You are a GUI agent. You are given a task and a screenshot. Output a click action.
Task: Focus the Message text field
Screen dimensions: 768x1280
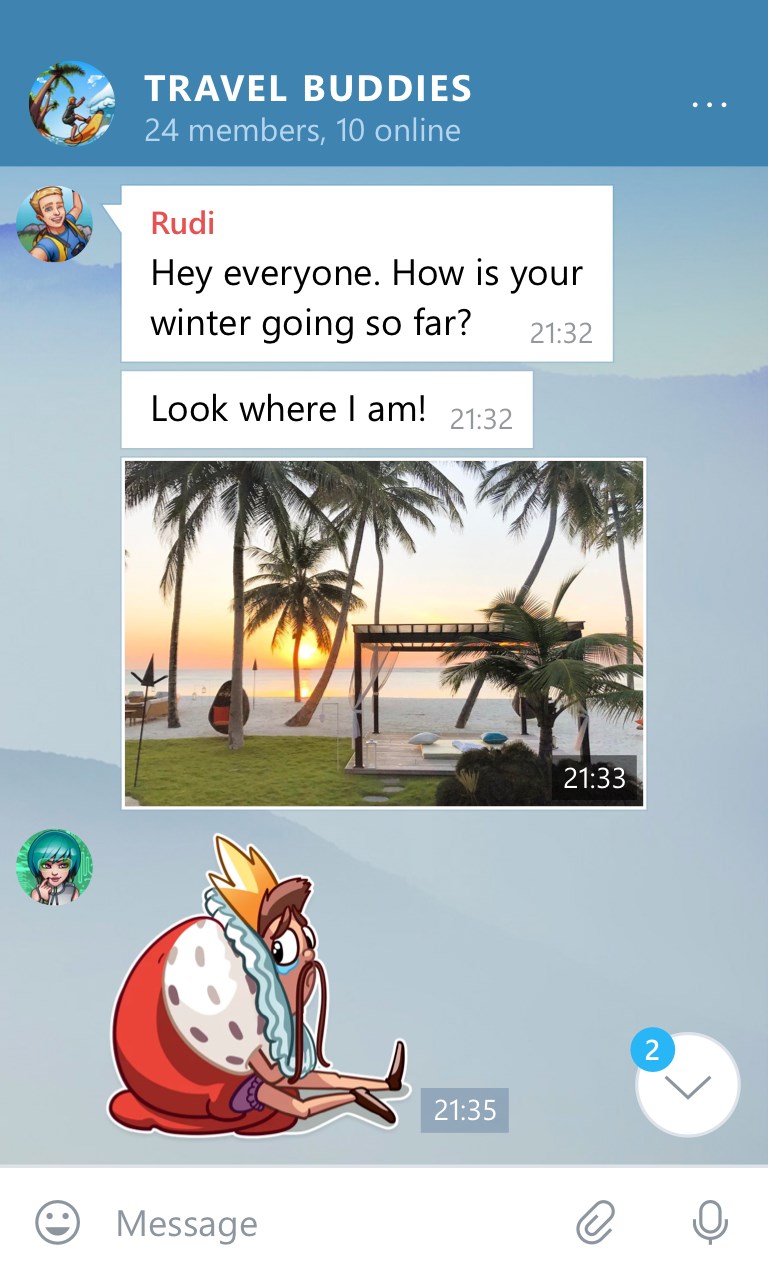point(330,1223)
